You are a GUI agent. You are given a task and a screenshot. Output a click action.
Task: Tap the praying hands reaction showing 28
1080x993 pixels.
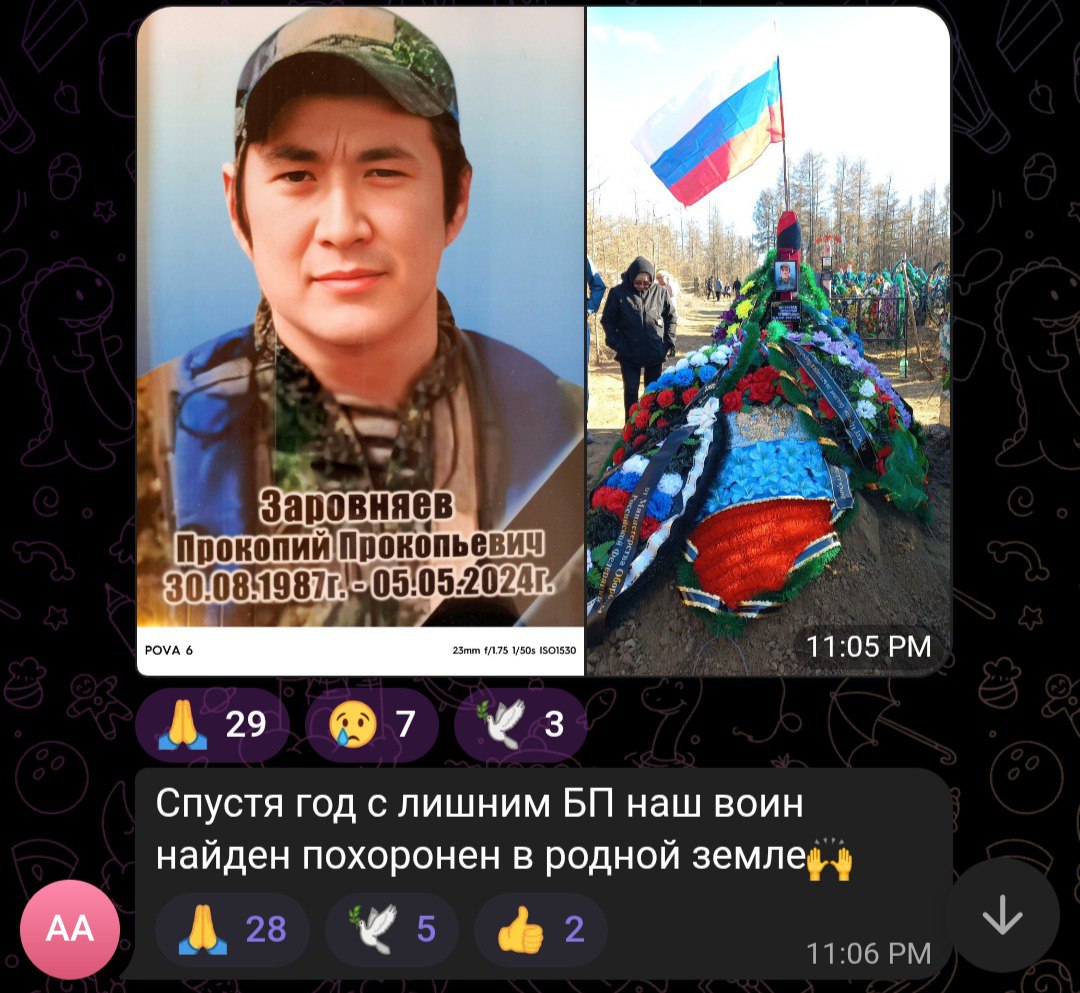click(x=232, y=929)
